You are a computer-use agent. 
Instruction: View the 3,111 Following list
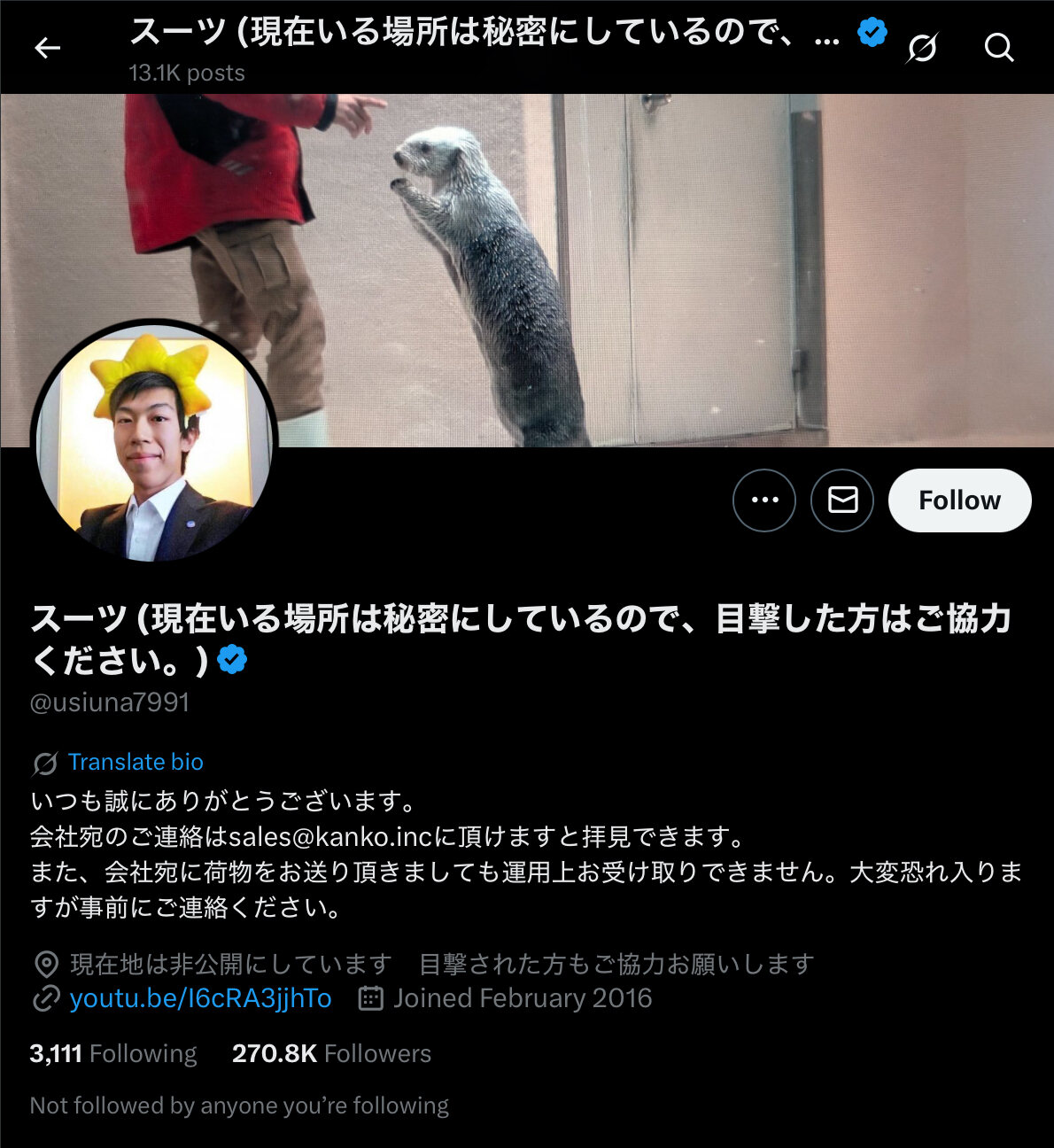(113, 1053)
